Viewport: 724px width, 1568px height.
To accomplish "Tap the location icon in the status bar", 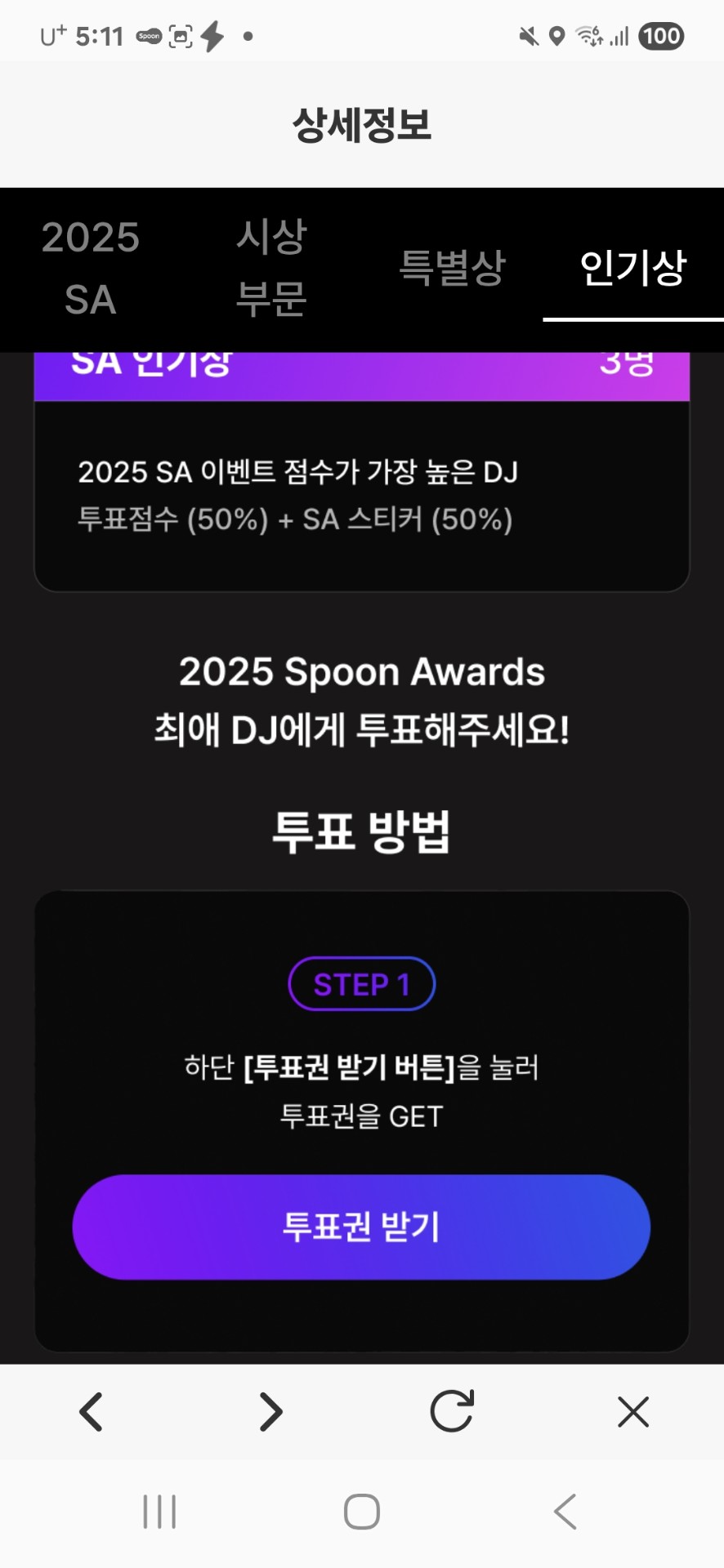I will pyautogui.click(x=556, y=36).
